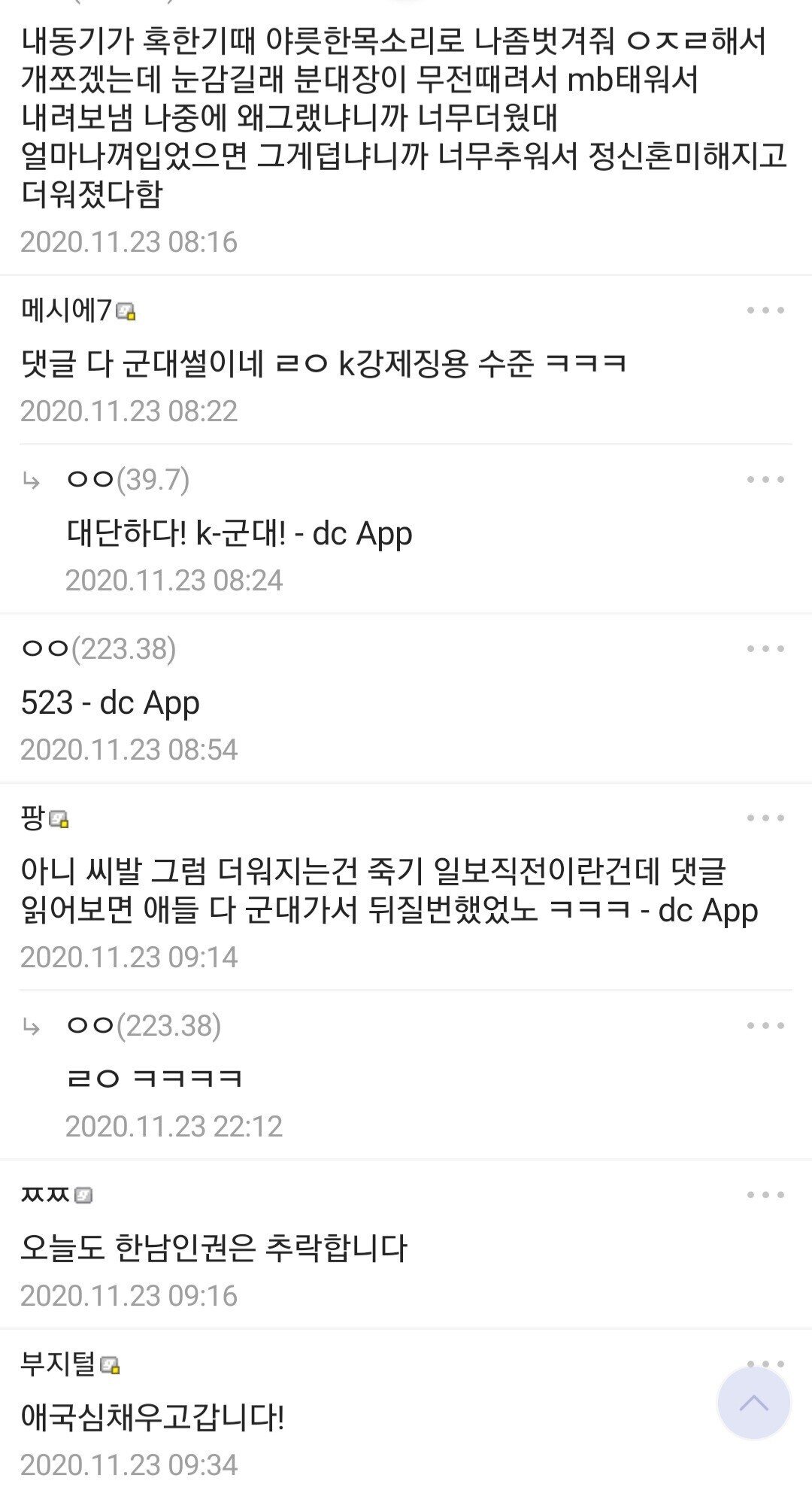Open the more menu on the 523 comment
This screenshot has height=1487, width=812.
point(765,649)
